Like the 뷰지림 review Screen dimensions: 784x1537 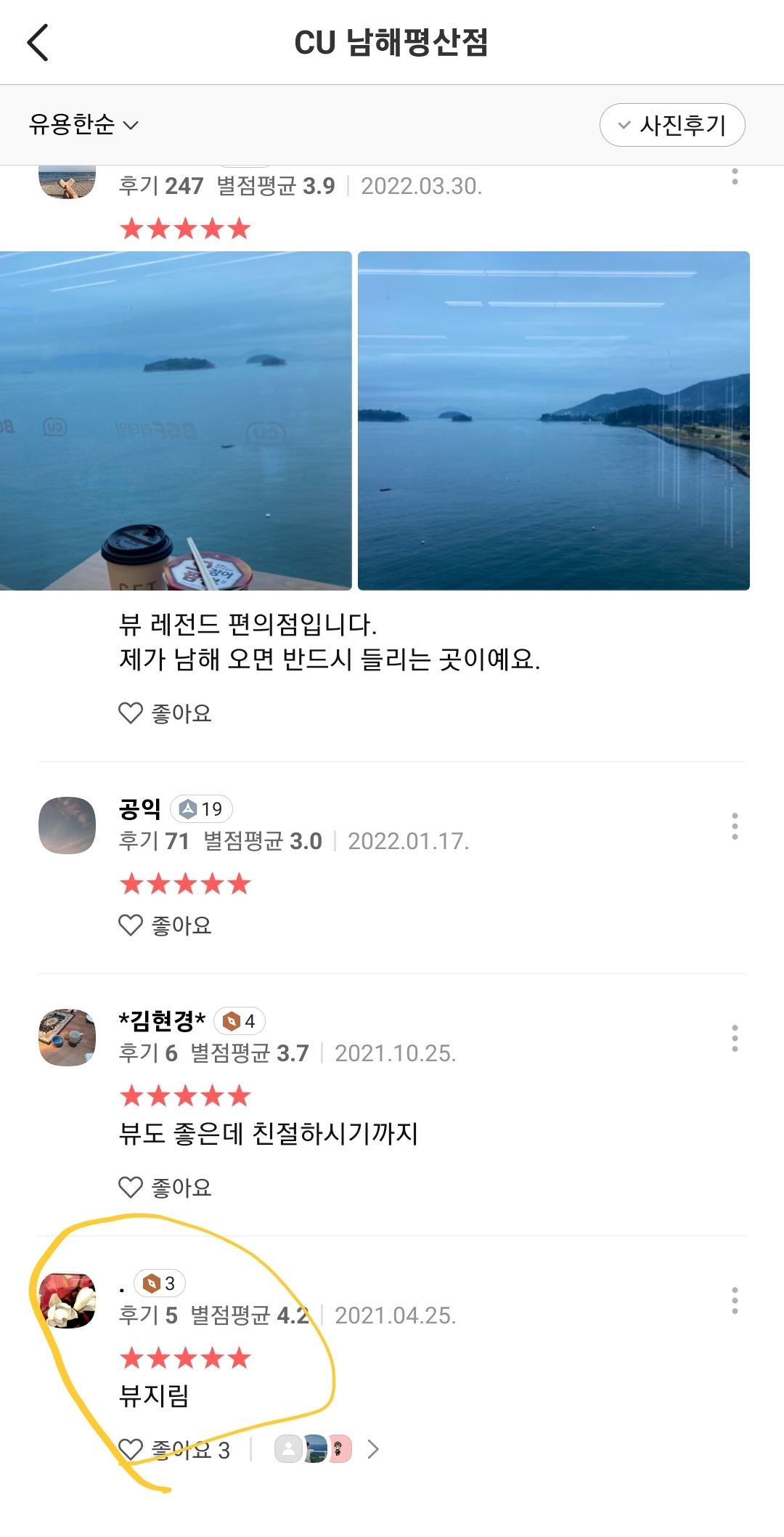pyautogui.click(x=131, y=1450)
